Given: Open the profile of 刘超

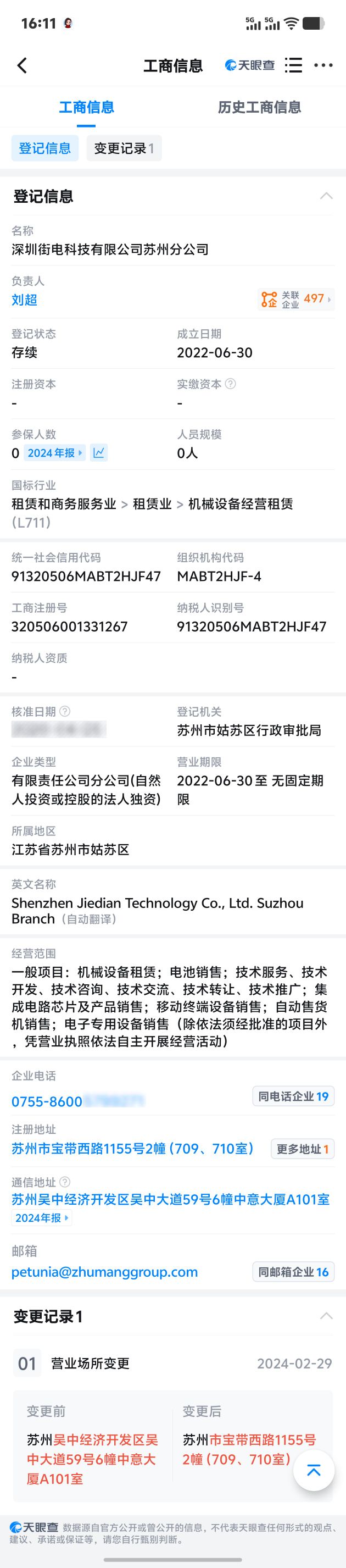Looking at the screenshot, I should tap(24, 300).
